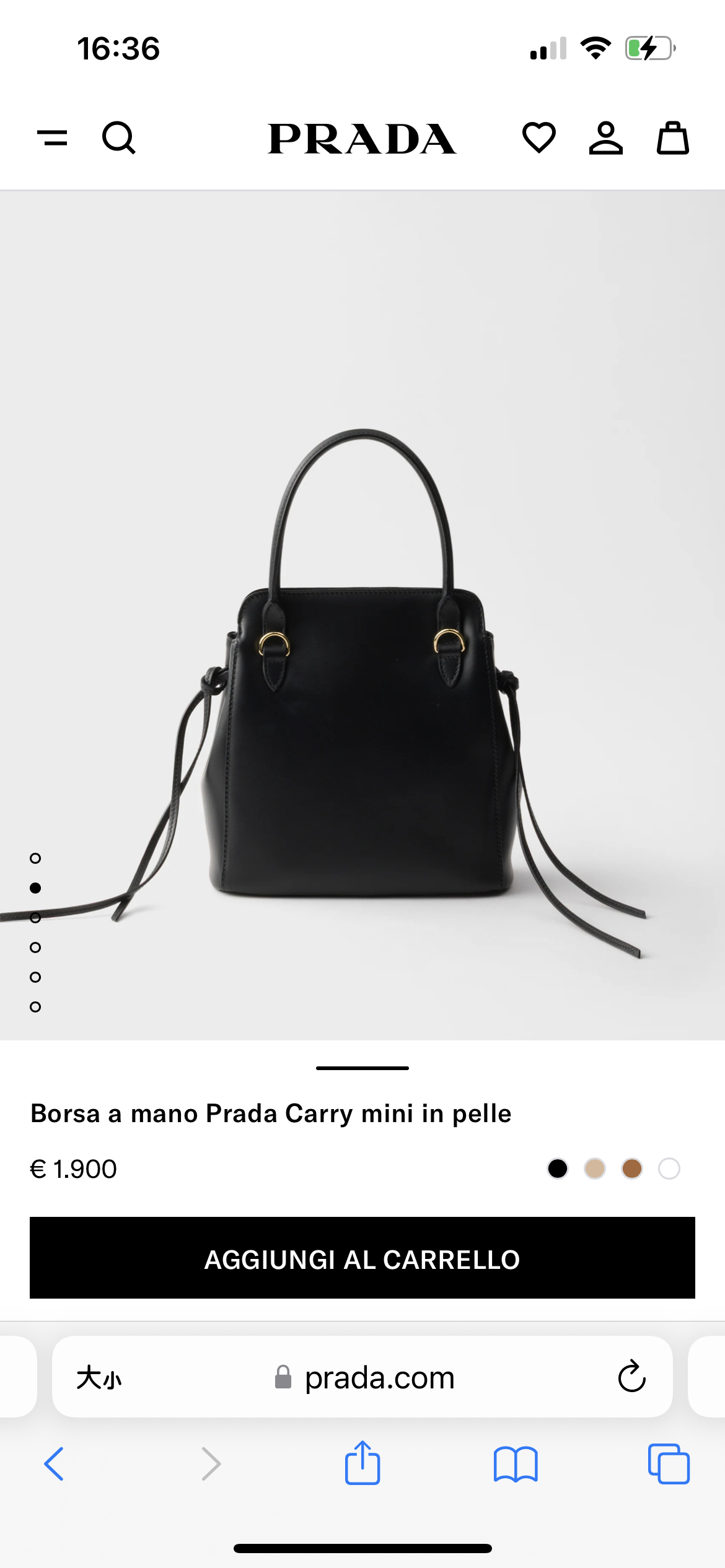Open Safari bookmarks
The height and width of the screenshot is (1568, 725).
516,1464
